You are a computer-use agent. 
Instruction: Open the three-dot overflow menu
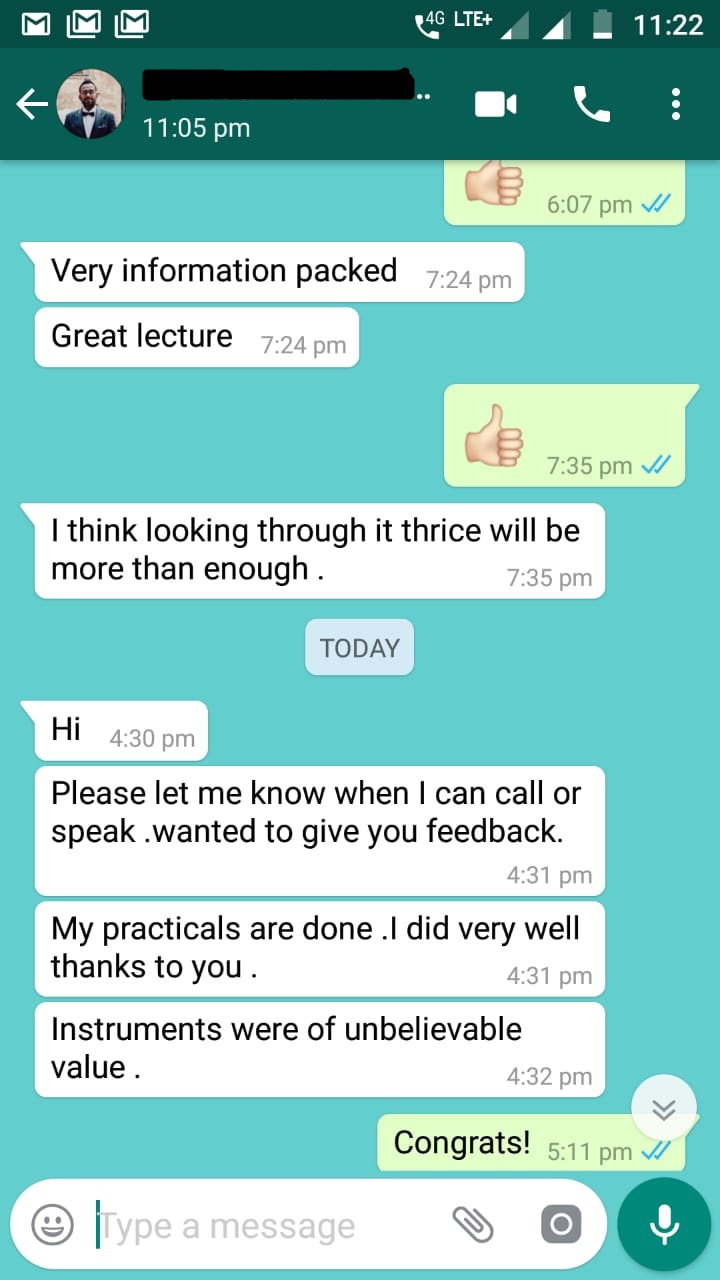click(676, 104)
